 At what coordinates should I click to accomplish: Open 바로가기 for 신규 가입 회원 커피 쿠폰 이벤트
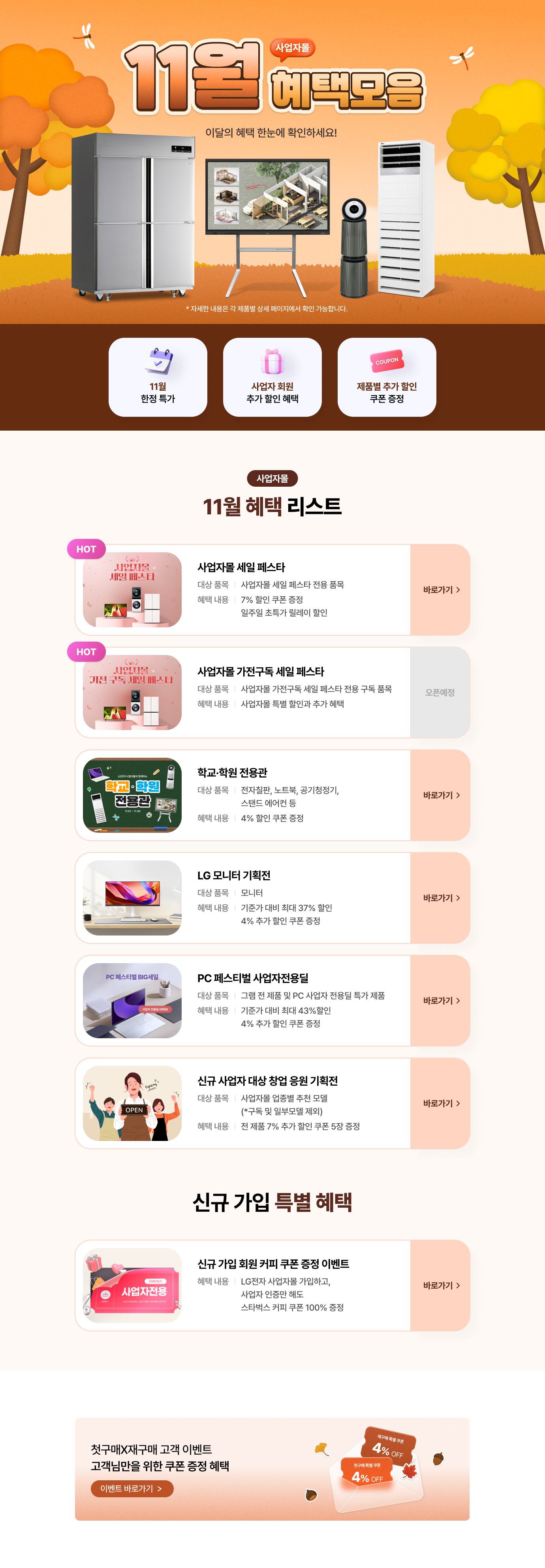pyautogui.click(x=440, y=1285)
